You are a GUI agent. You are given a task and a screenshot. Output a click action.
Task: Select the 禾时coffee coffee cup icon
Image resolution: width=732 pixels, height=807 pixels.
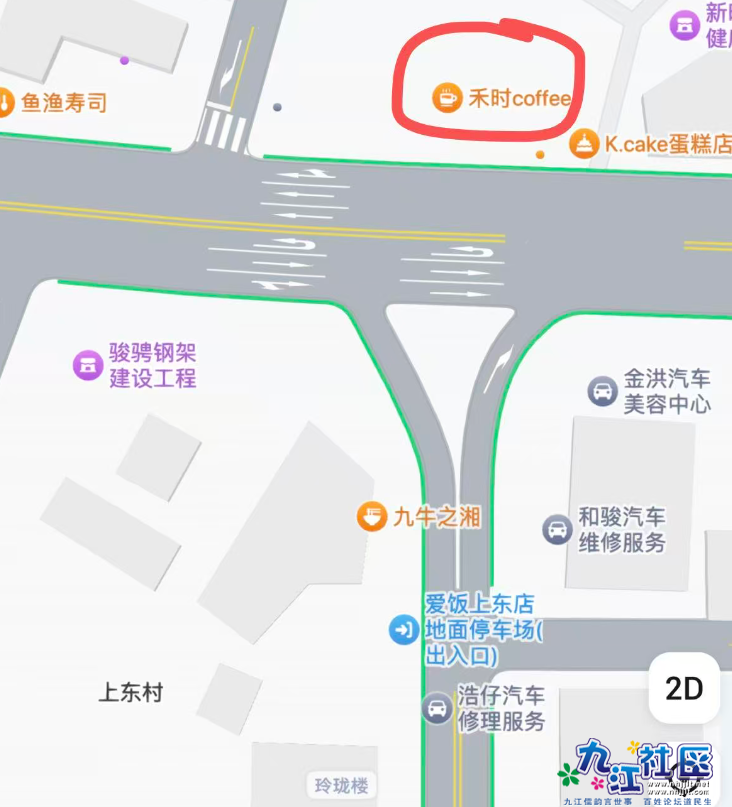coord(448,98)
